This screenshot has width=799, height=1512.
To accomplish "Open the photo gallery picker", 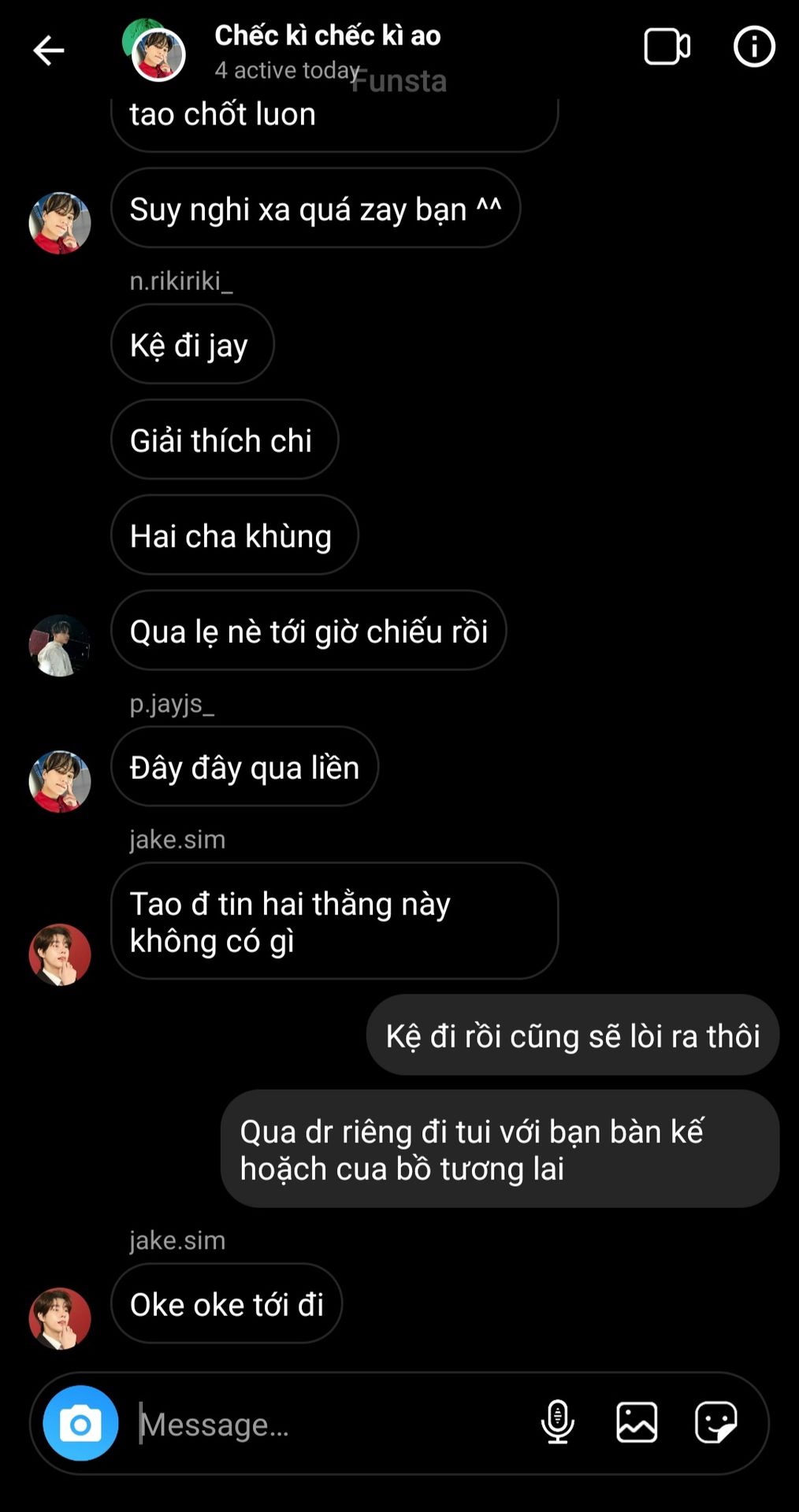I will point(637,1422).
